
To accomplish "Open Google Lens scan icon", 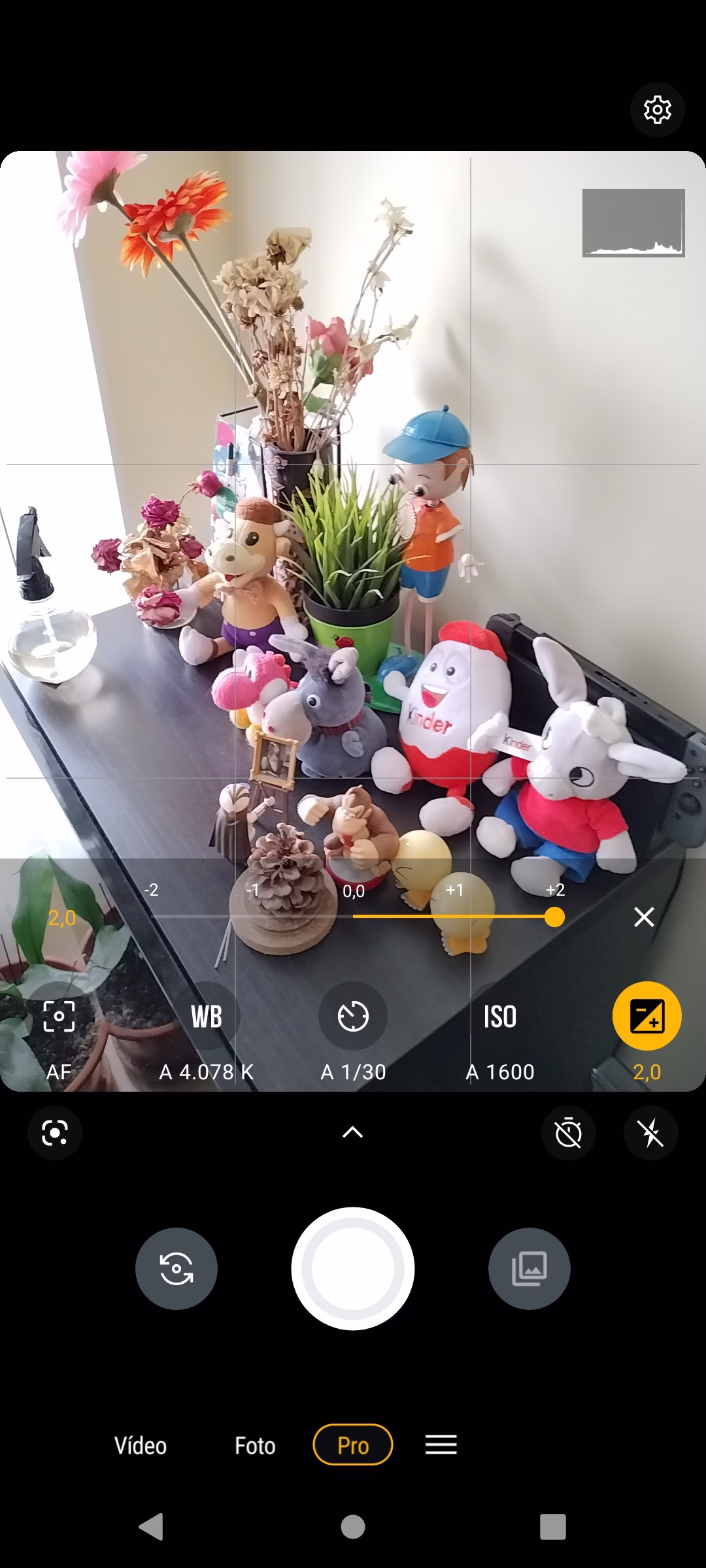I will pos(55,1132).
